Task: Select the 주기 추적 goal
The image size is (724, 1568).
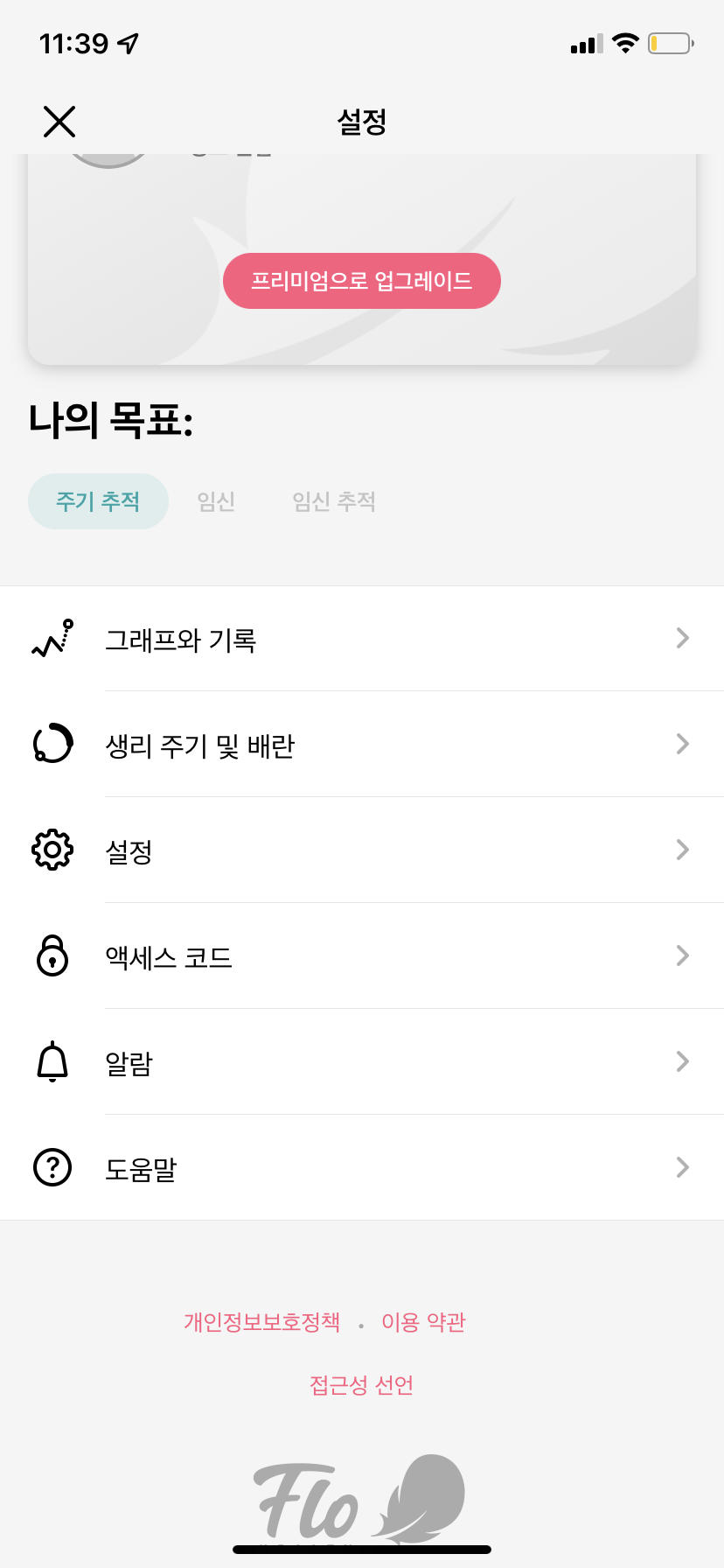Action: pos(98,501)
